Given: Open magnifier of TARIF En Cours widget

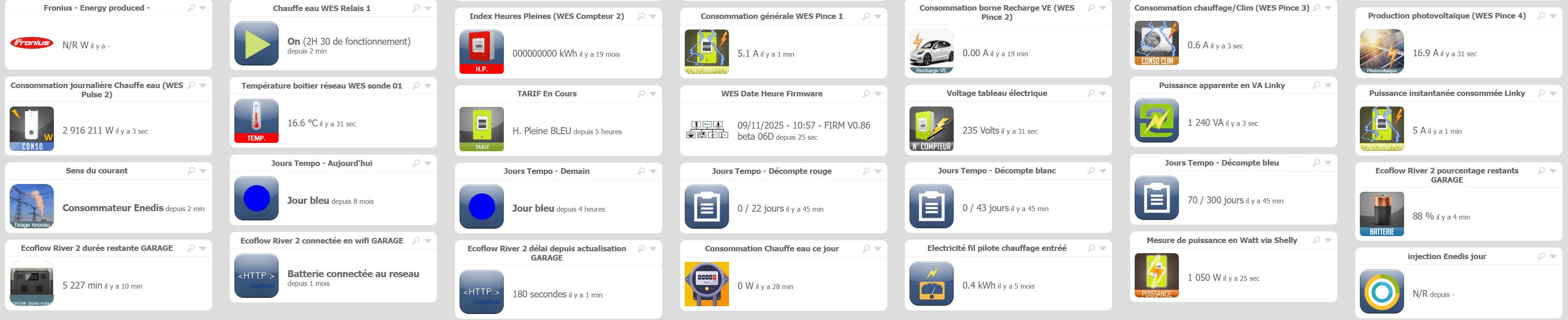Looking at the screenshot, I should [641, 94].
